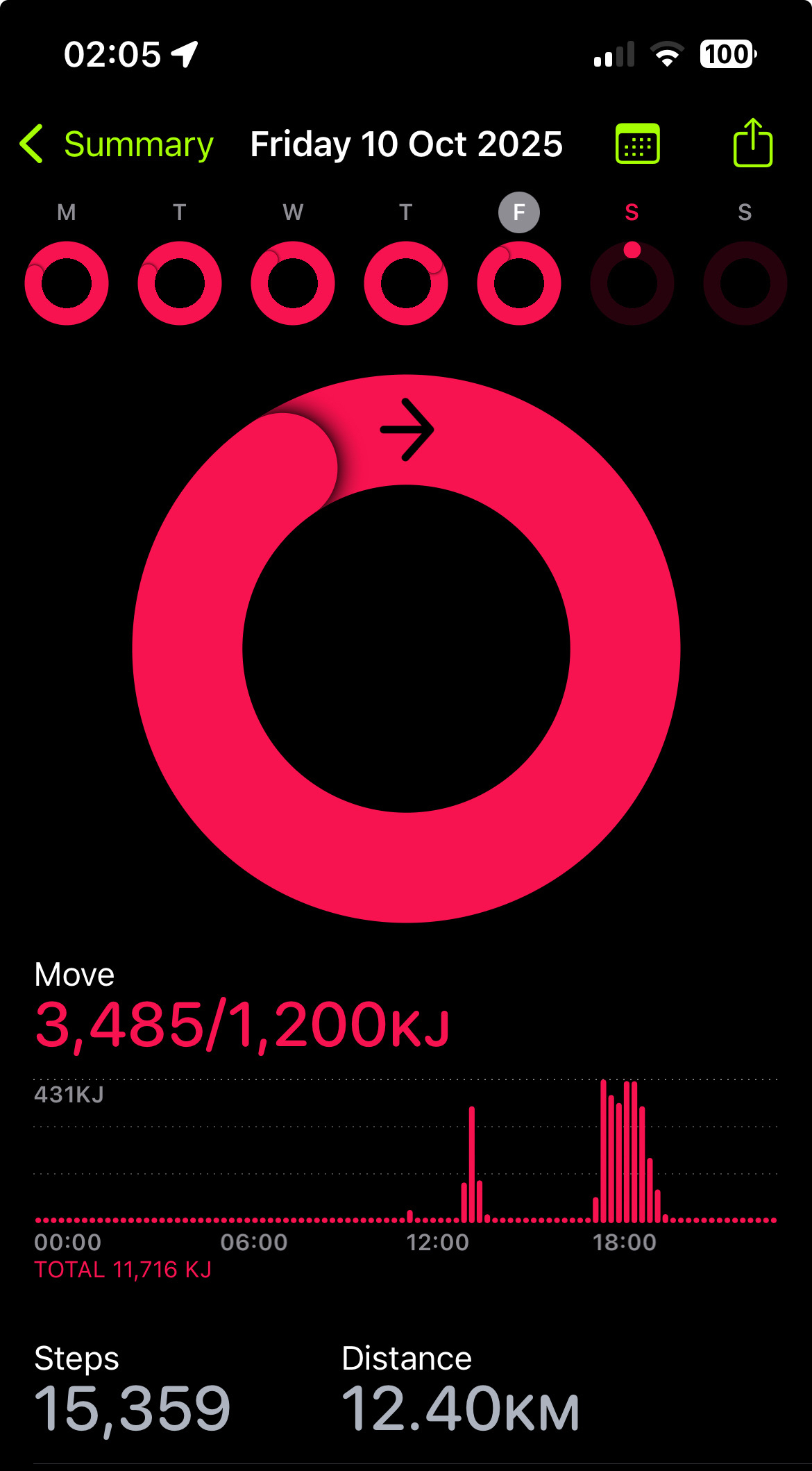Screen dimensions: 812x1471
Task: Select Tuesday's activity ring
Action: (180, 283)
